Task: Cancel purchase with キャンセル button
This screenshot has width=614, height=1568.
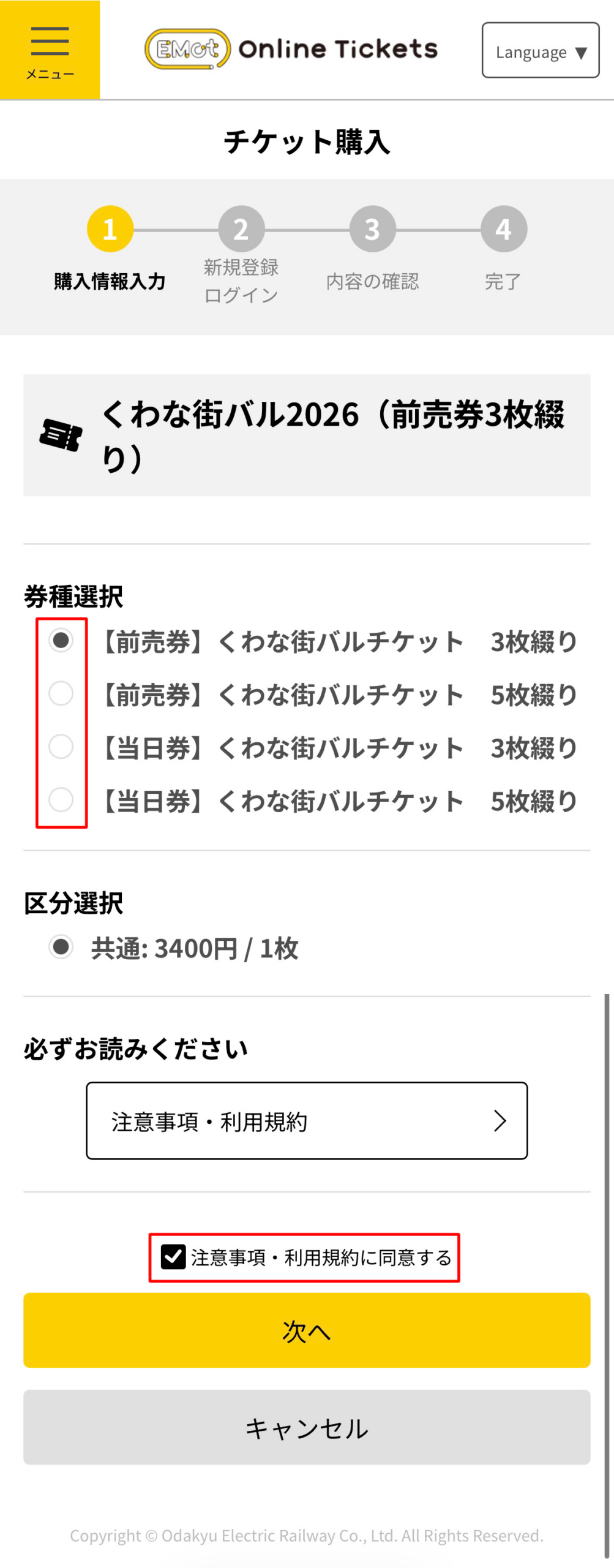Action: tap(306, 1427)
